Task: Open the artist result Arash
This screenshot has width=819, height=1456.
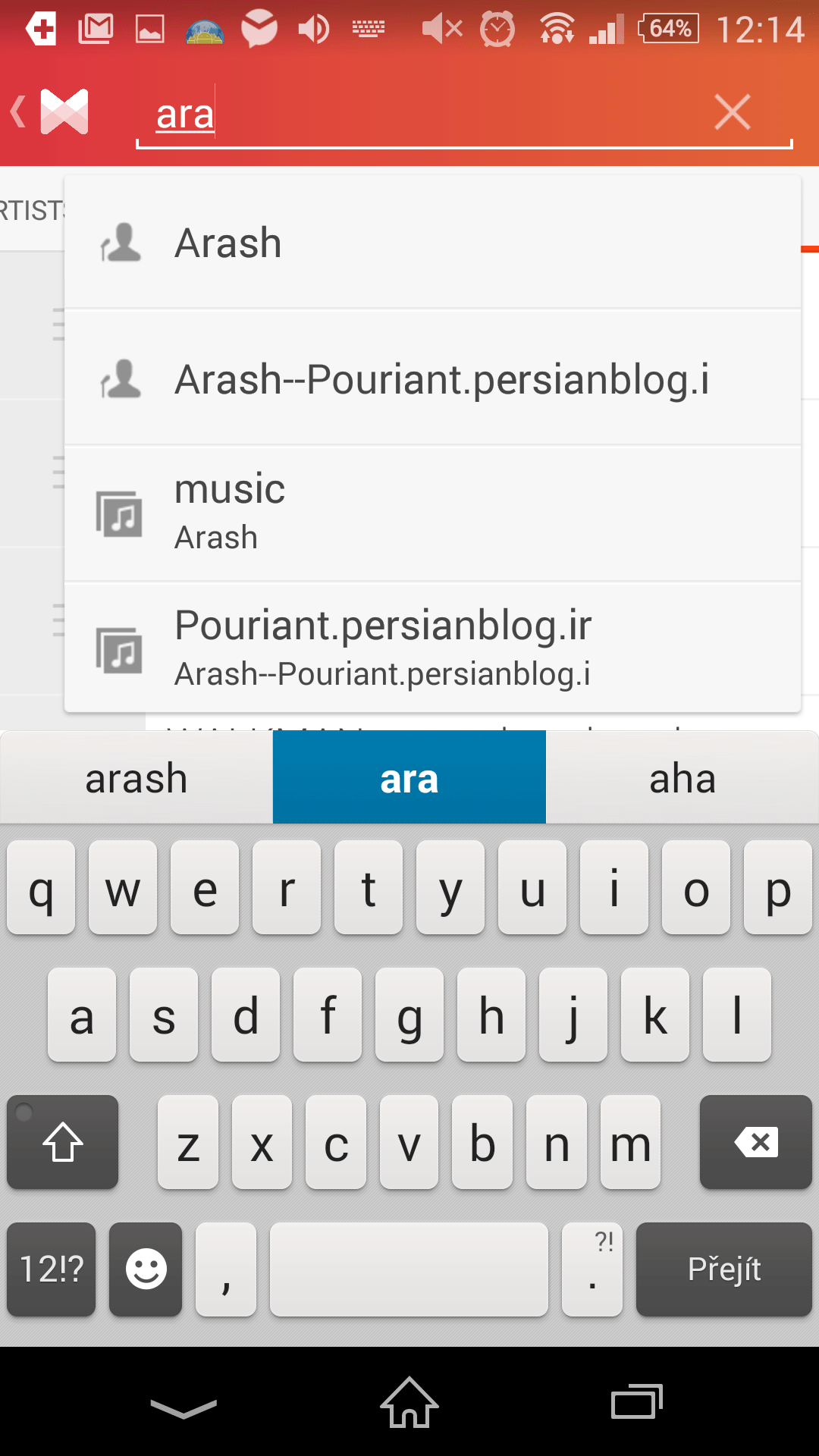Action: click(x=433, y=243)
